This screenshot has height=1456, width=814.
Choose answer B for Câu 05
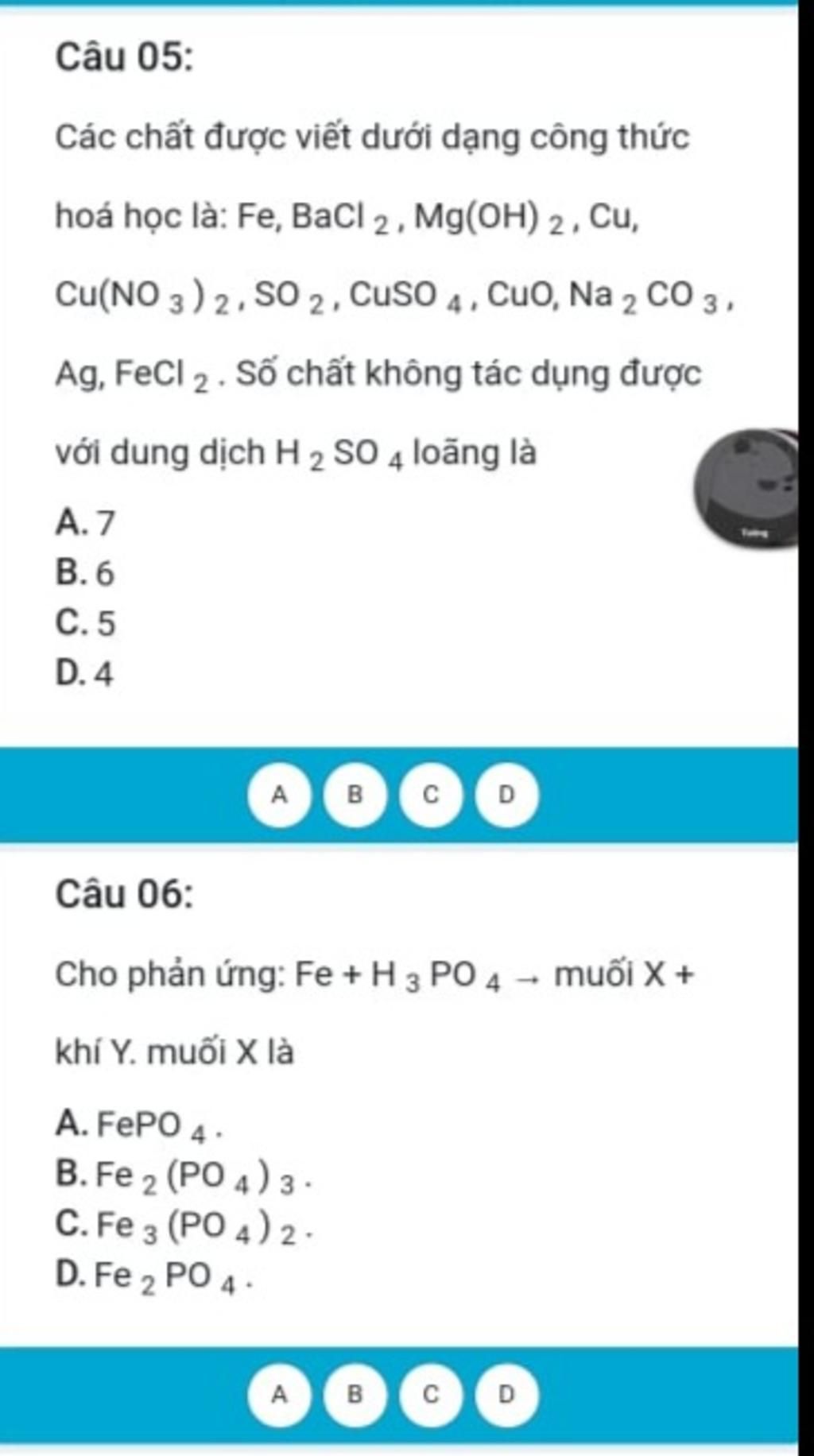point(355,794)
